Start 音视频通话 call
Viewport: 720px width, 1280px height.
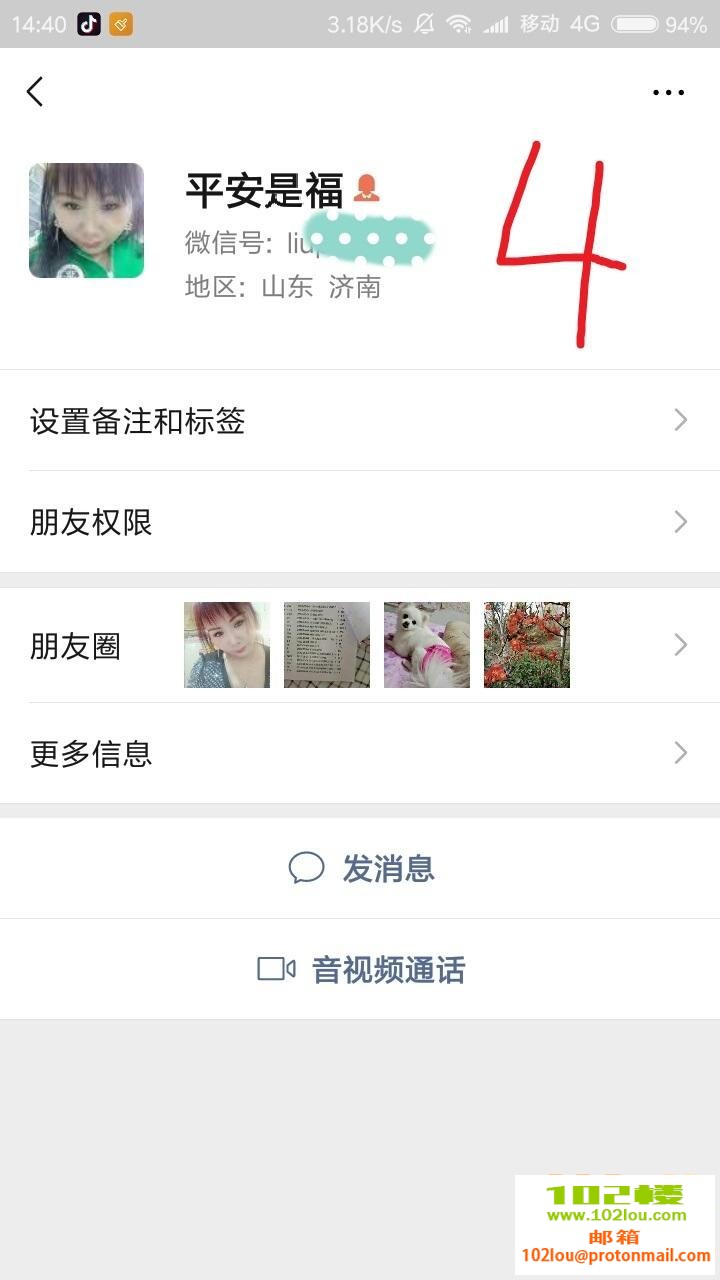click(362, 970)
